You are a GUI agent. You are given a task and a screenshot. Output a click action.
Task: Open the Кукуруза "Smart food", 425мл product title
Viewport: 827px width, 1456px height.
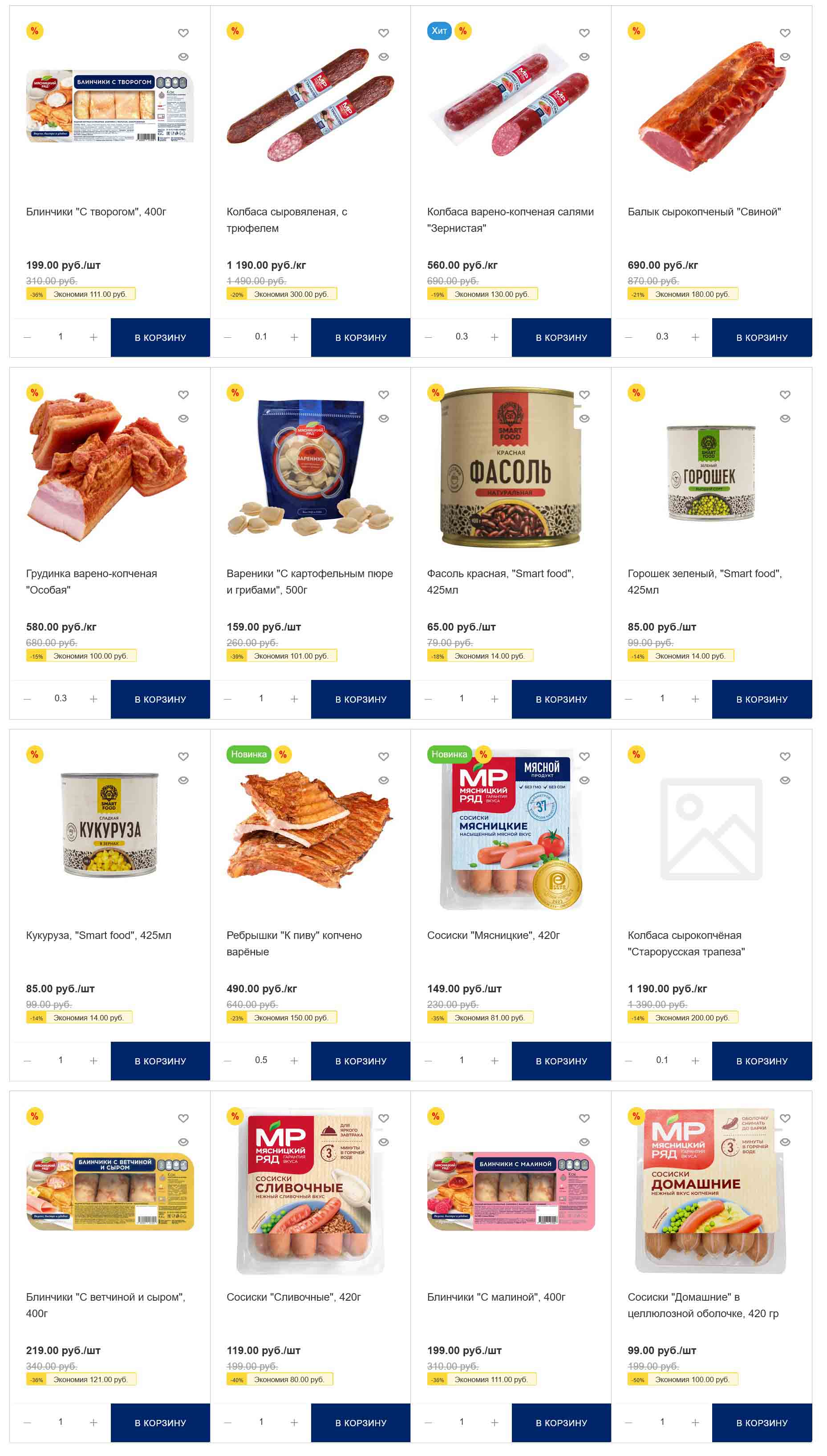98,935
